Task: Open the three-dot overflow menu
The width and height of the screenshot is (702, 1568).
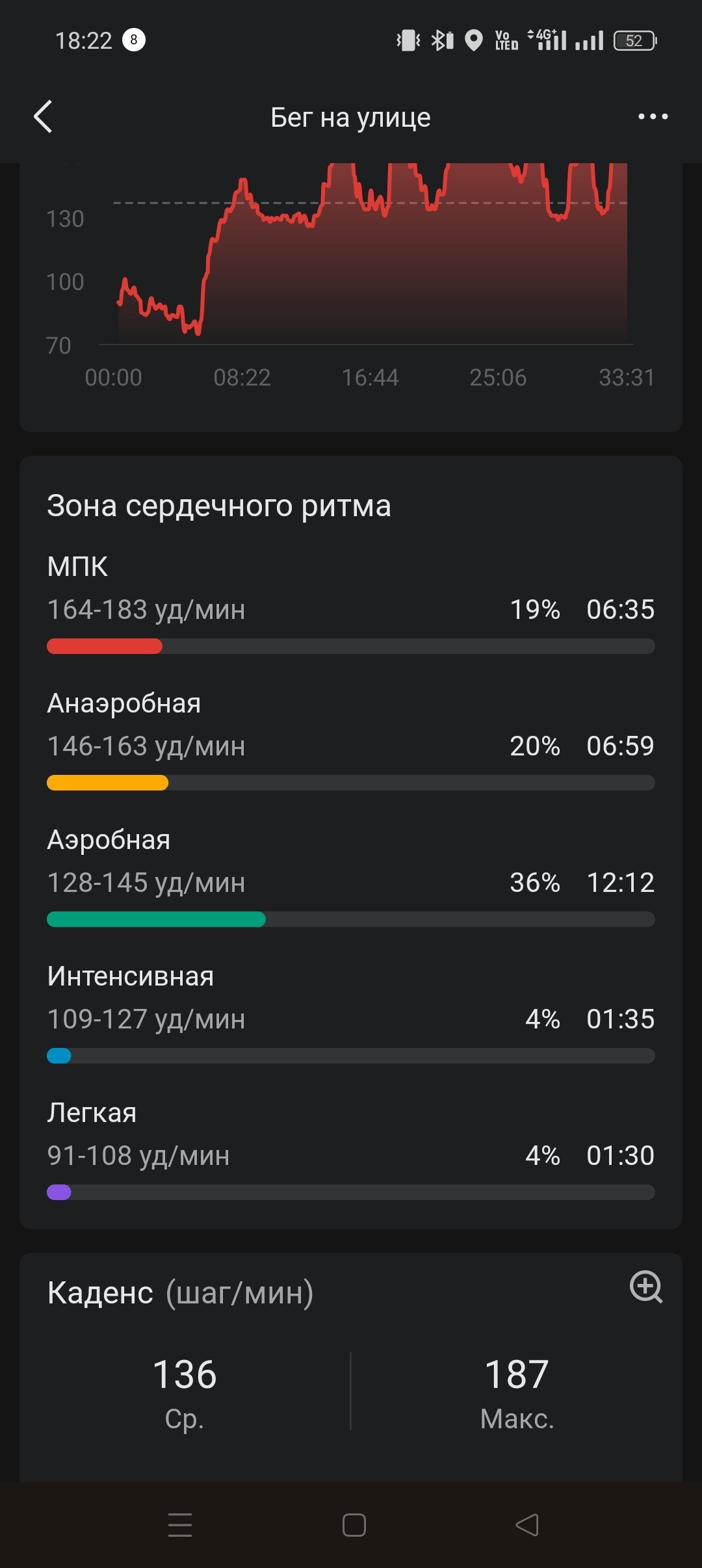Action: [x=653, y=117]
